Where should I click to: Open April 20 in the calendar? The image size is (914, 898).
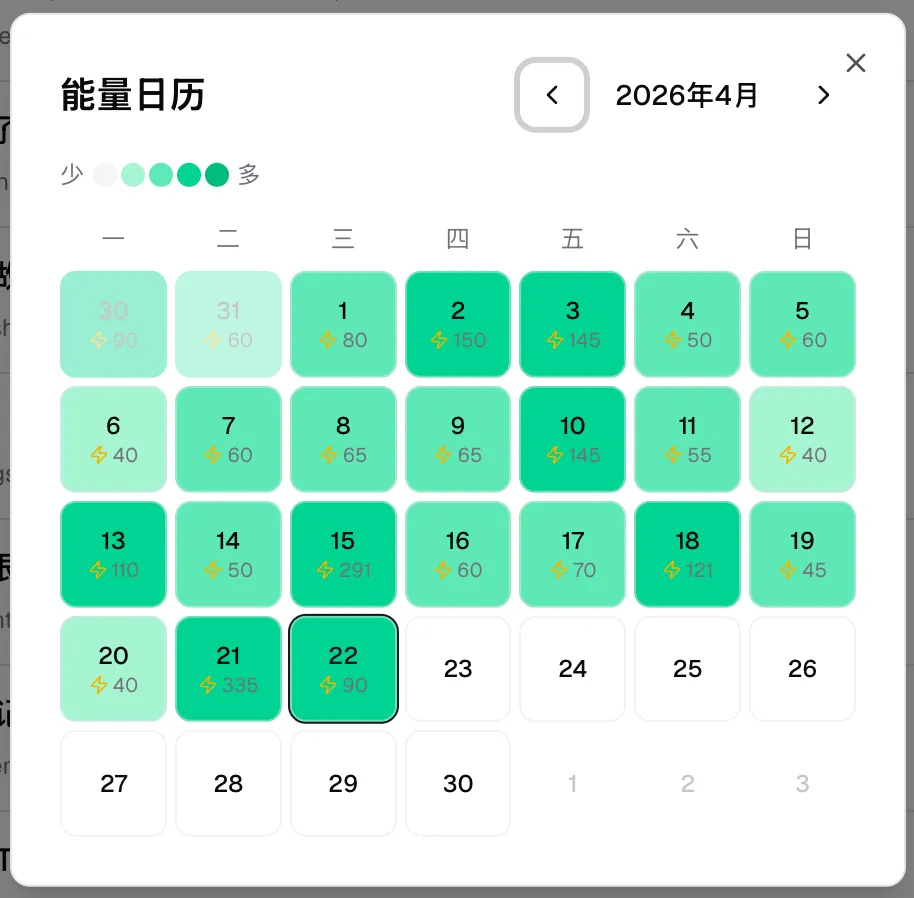click(x=114, y=669)
